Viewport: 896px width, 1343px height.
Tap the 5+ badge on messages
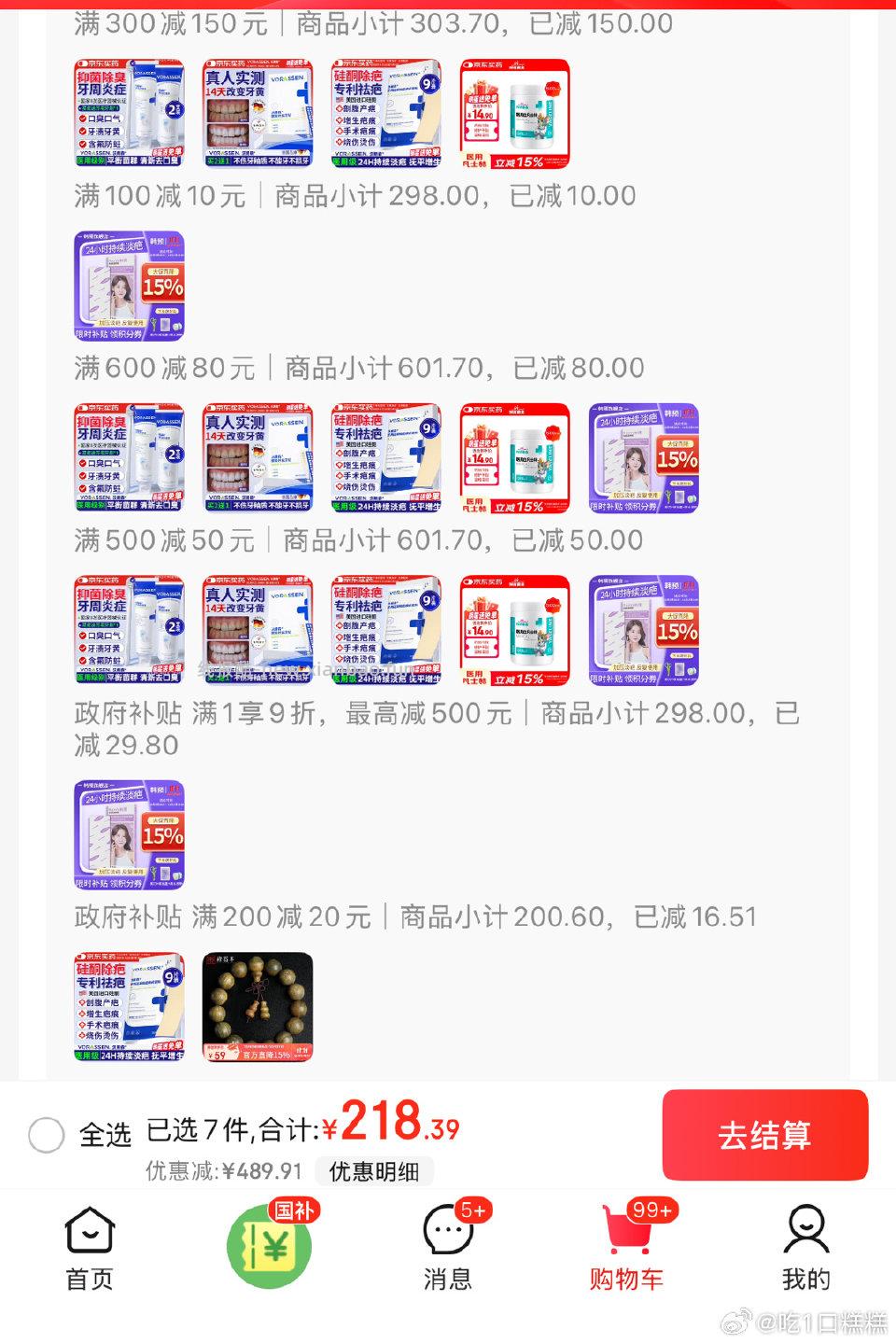(471, 1210)
